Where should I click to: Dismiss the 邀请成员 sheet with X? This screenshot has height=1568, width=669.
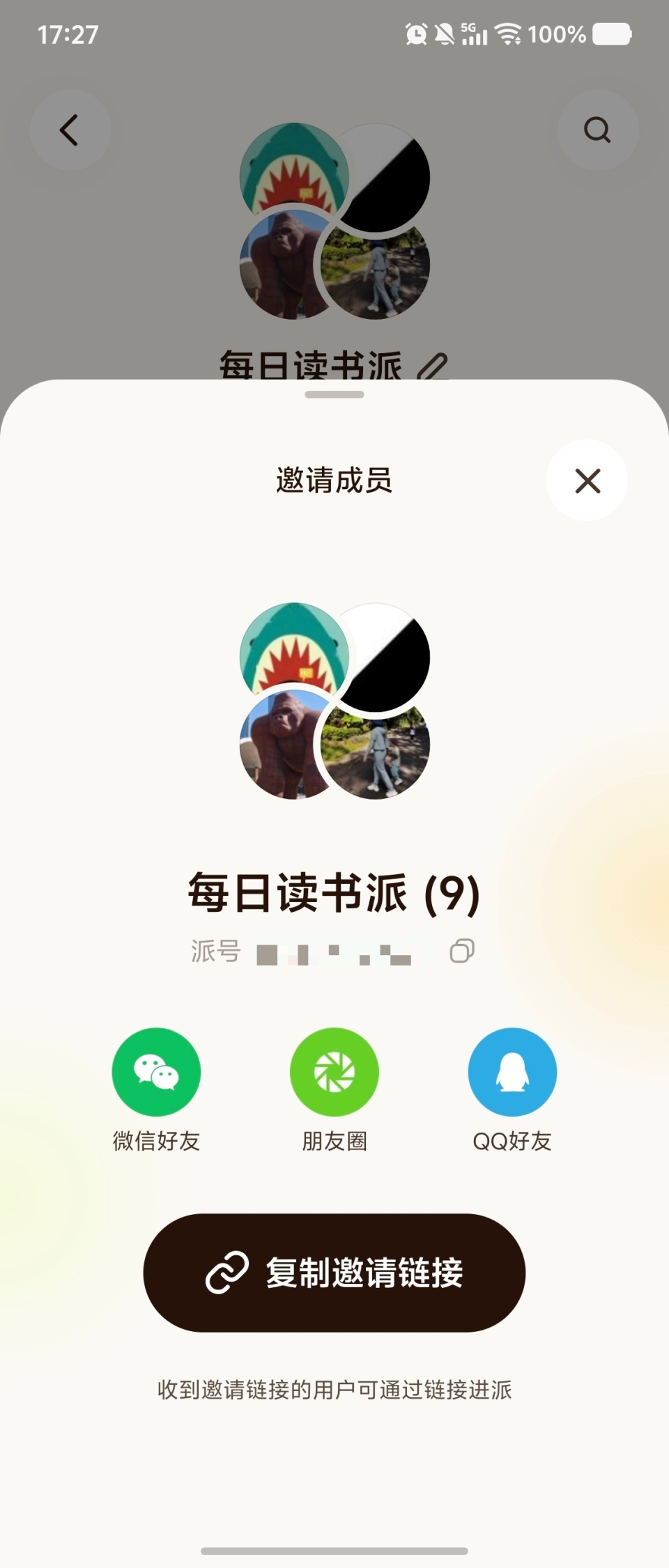click(x=587, y=481)
